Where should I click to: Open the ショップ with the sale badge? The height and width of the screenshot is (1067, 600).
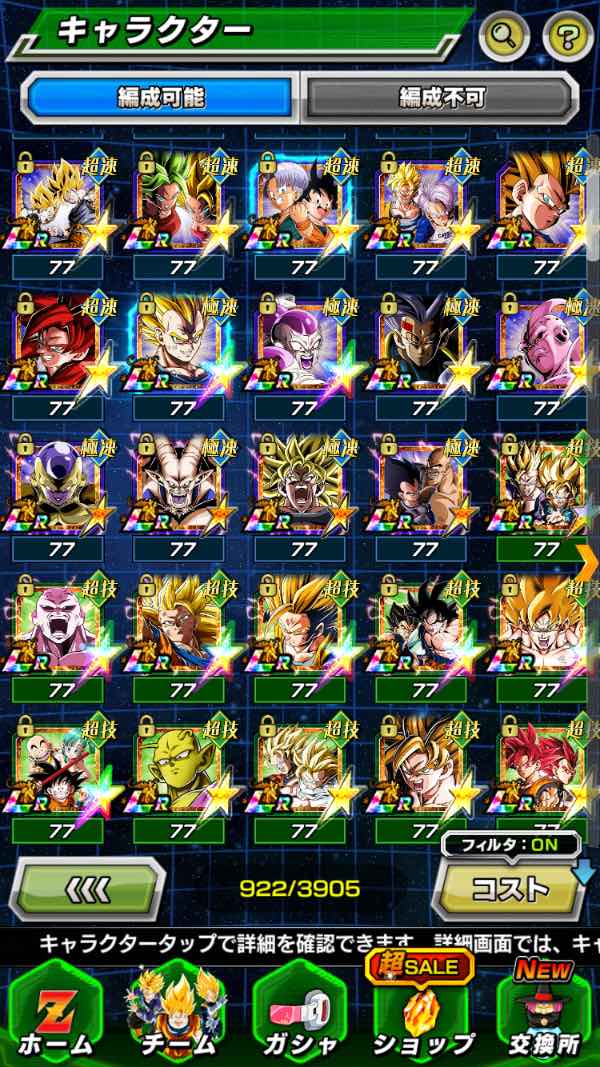pyautogui.click(x=422, y=1008)
